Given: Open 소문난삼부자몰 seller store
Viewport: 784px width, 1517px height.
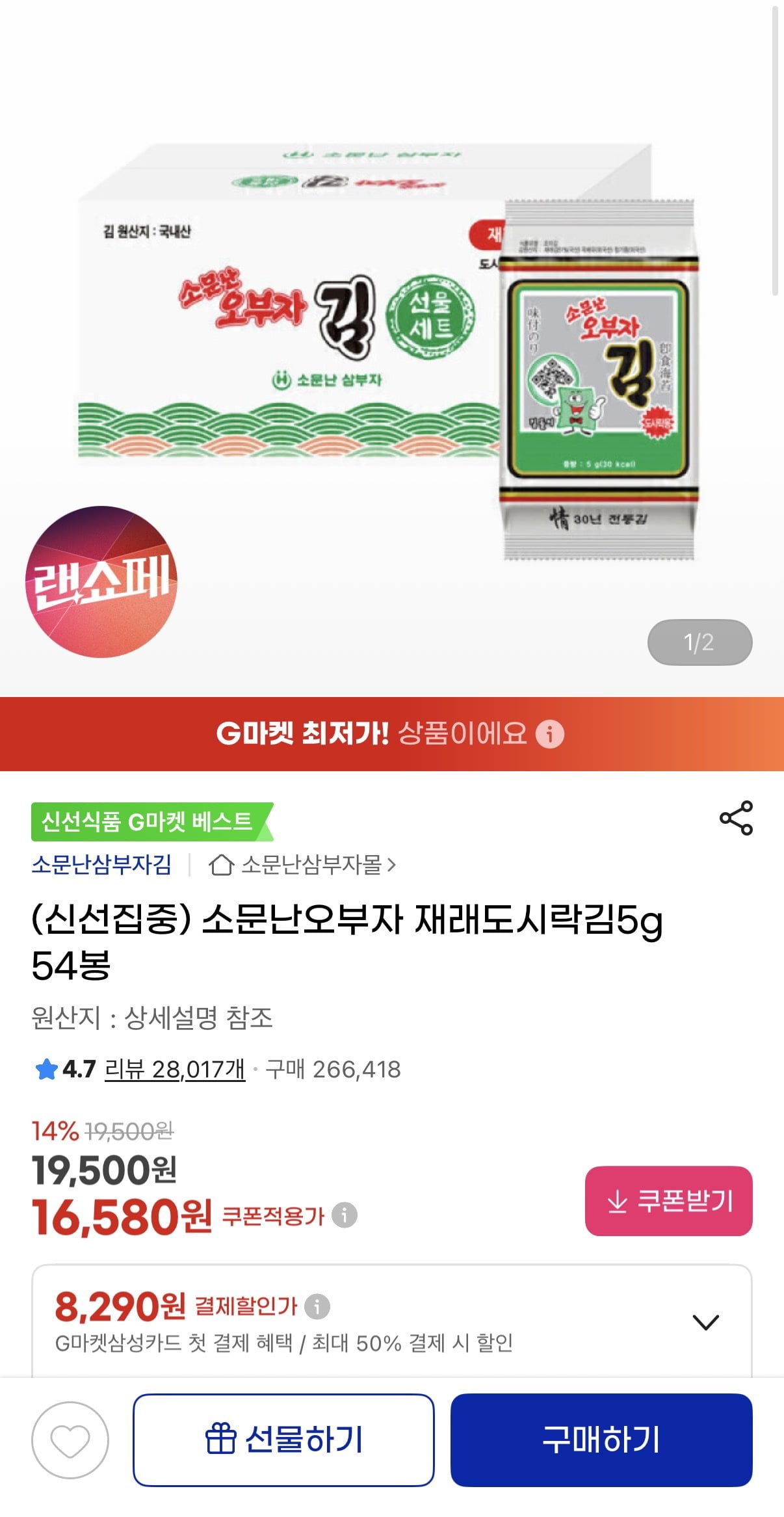Looking at the screenshot, I should point(302,865).
